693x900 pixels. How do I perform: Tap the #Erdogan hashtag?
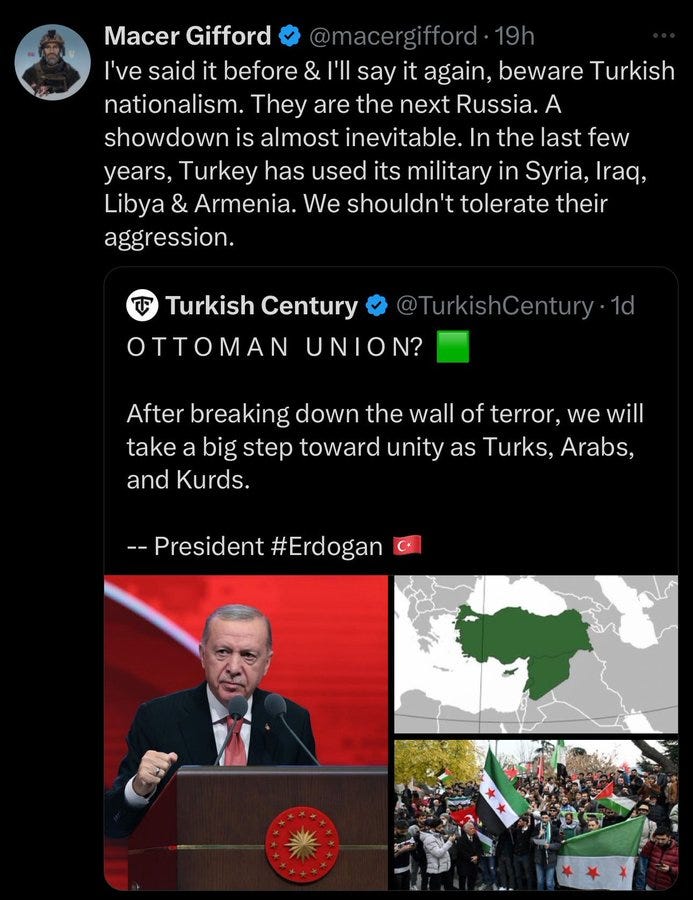coord(326,546)
